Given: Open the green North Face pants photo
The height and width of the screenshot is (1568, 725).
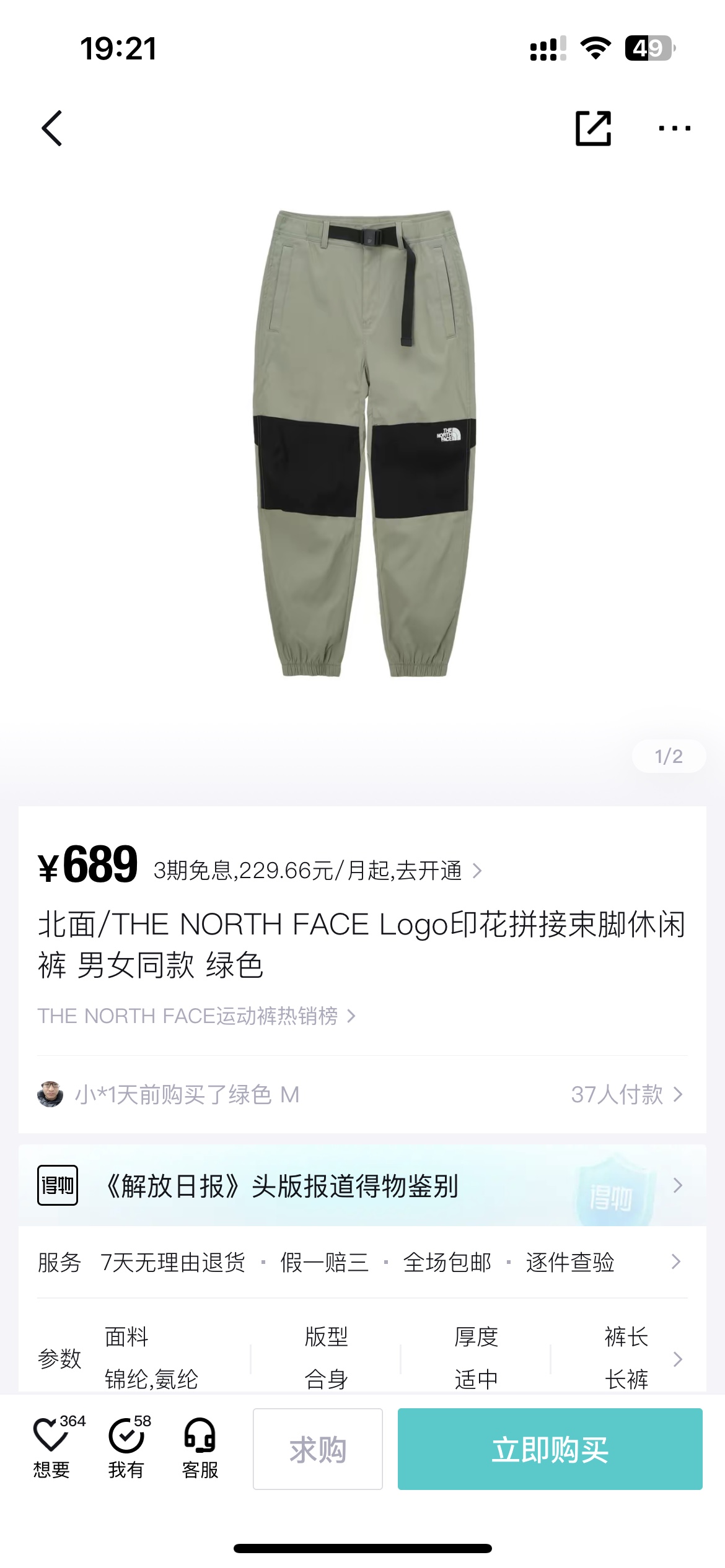Looking at the screenshot, I should coord(364,443).
